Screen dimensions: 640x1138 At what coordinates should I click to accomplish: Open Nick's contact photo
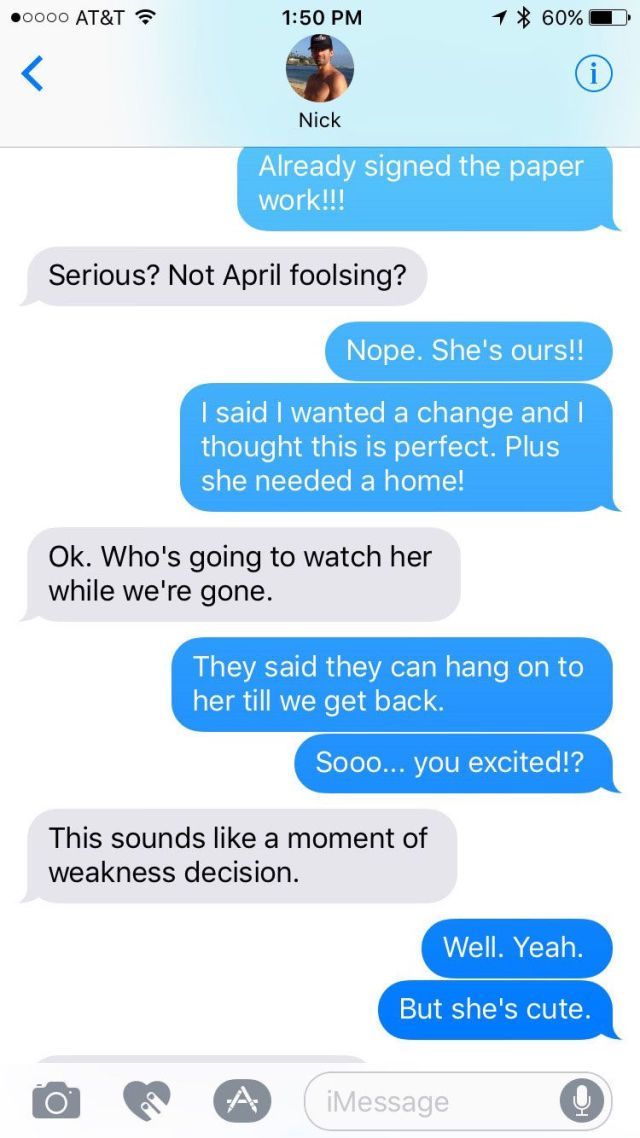click(320, 68)
